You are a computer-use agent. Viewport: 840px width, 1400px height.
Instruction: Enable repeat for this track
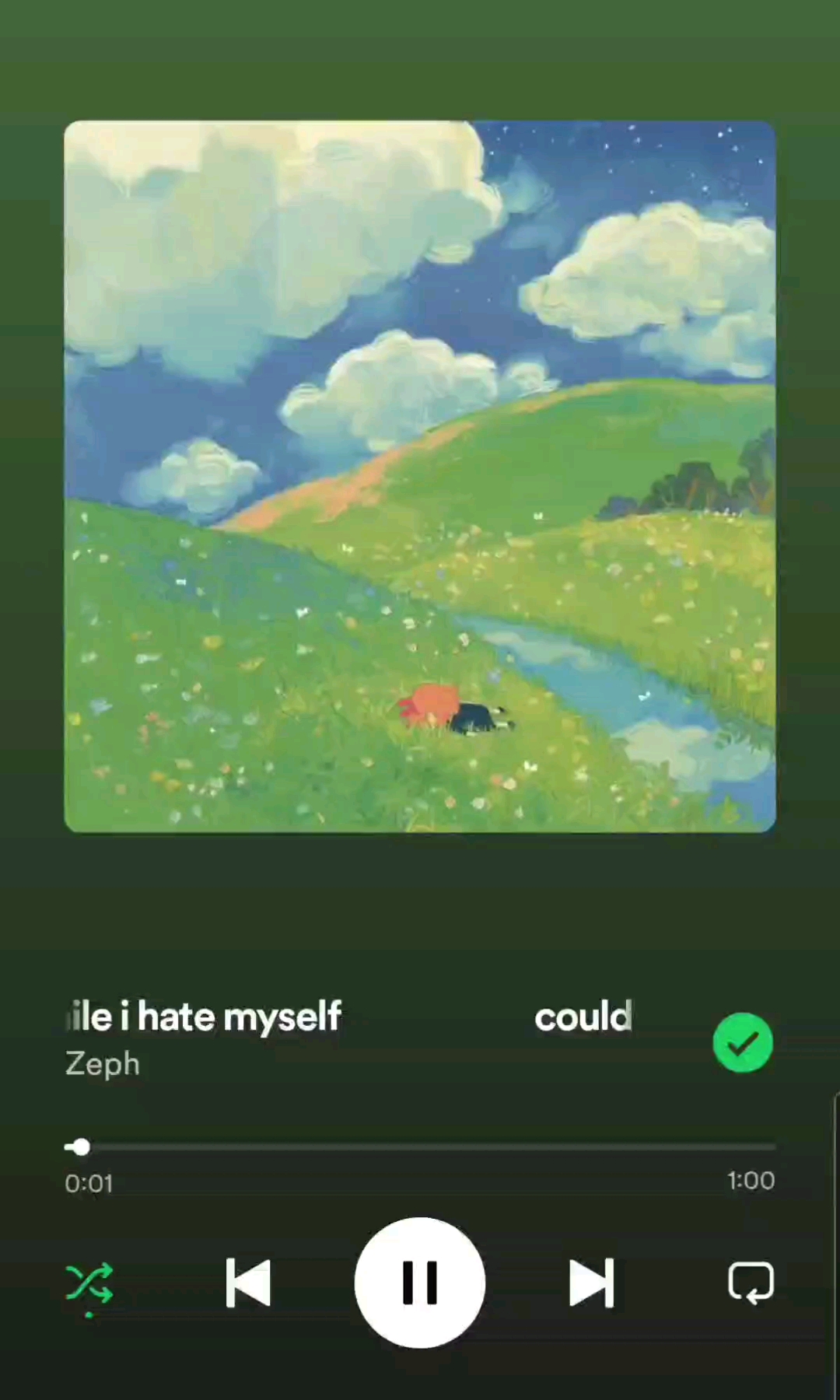coord(751,1283)
